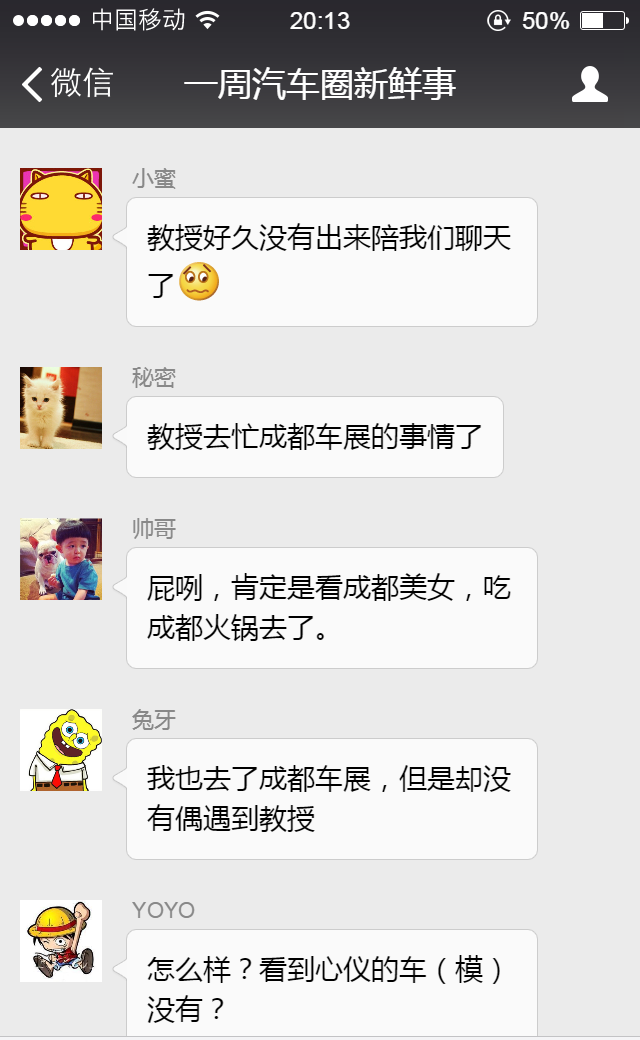View 兔牙's SpongeBob avatar profile
This screenshot has width=640, height=1040.
pos(61,750)
